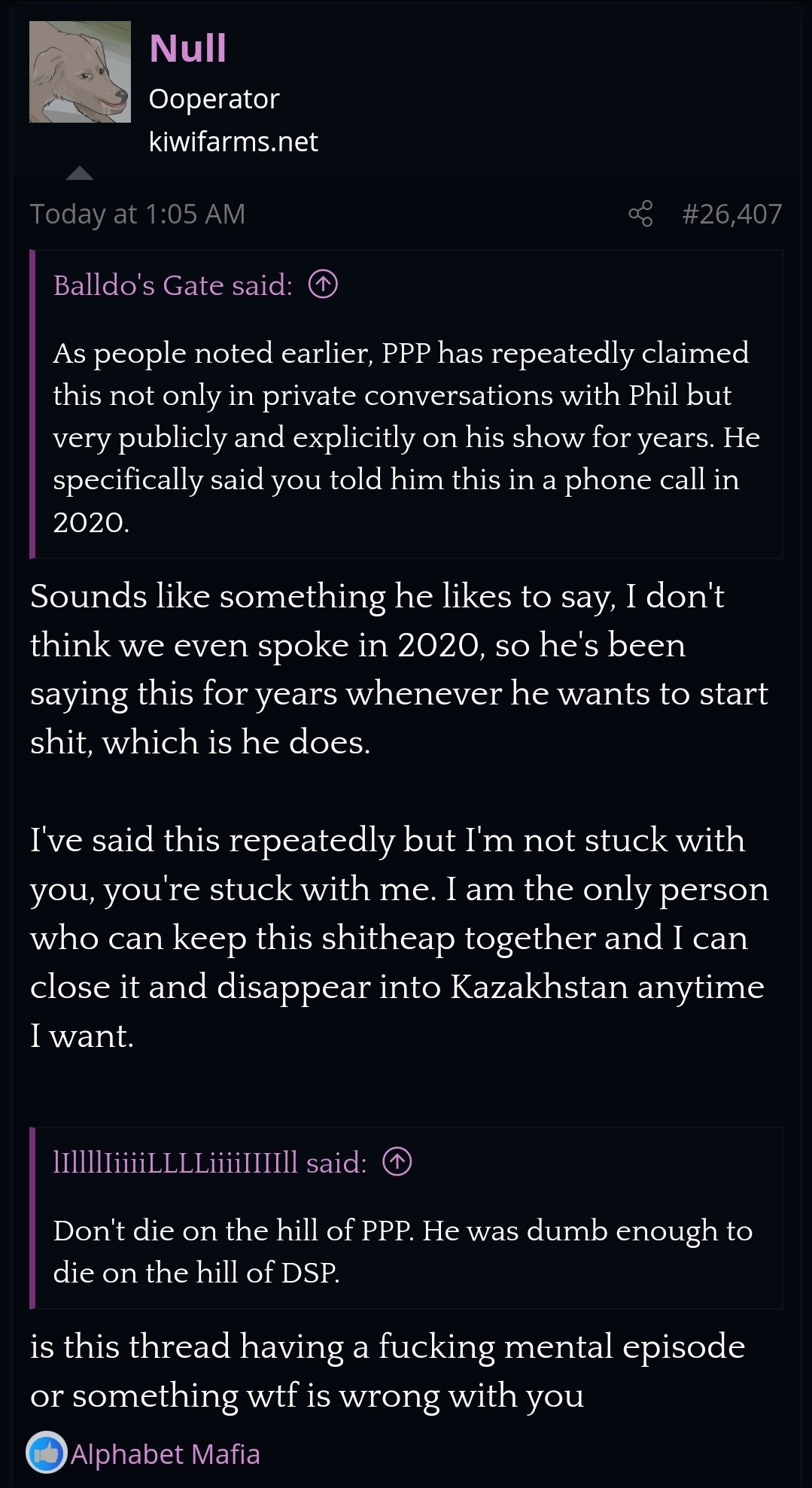Open Null's profile avatar
The height and width of the screenshot is (1488, 812).
pos(80,72)
